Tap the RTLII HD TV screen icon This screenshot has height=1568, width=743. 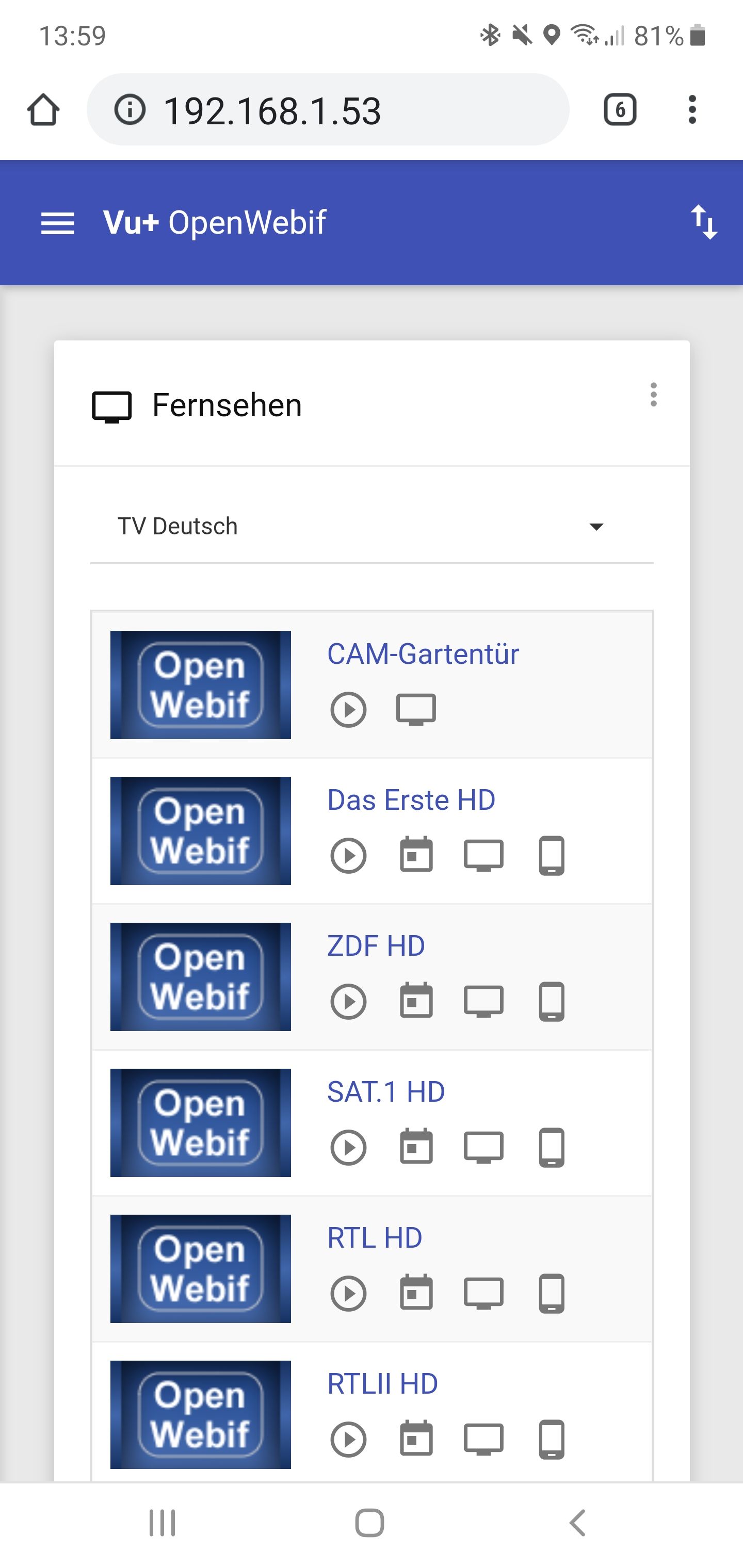483,1440
